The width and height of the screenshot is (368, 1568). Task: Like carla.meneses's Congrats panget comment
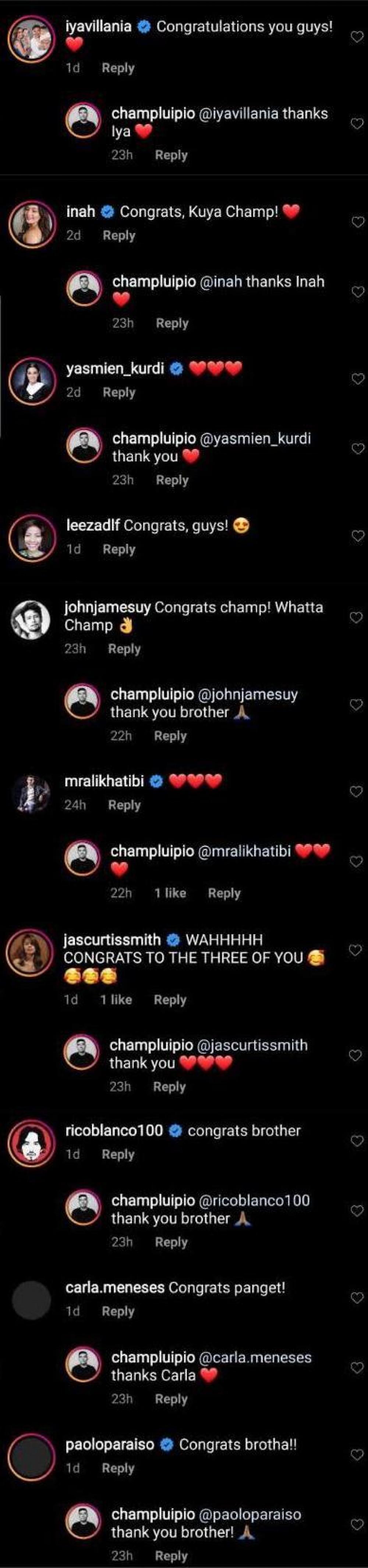point(357,1298)
